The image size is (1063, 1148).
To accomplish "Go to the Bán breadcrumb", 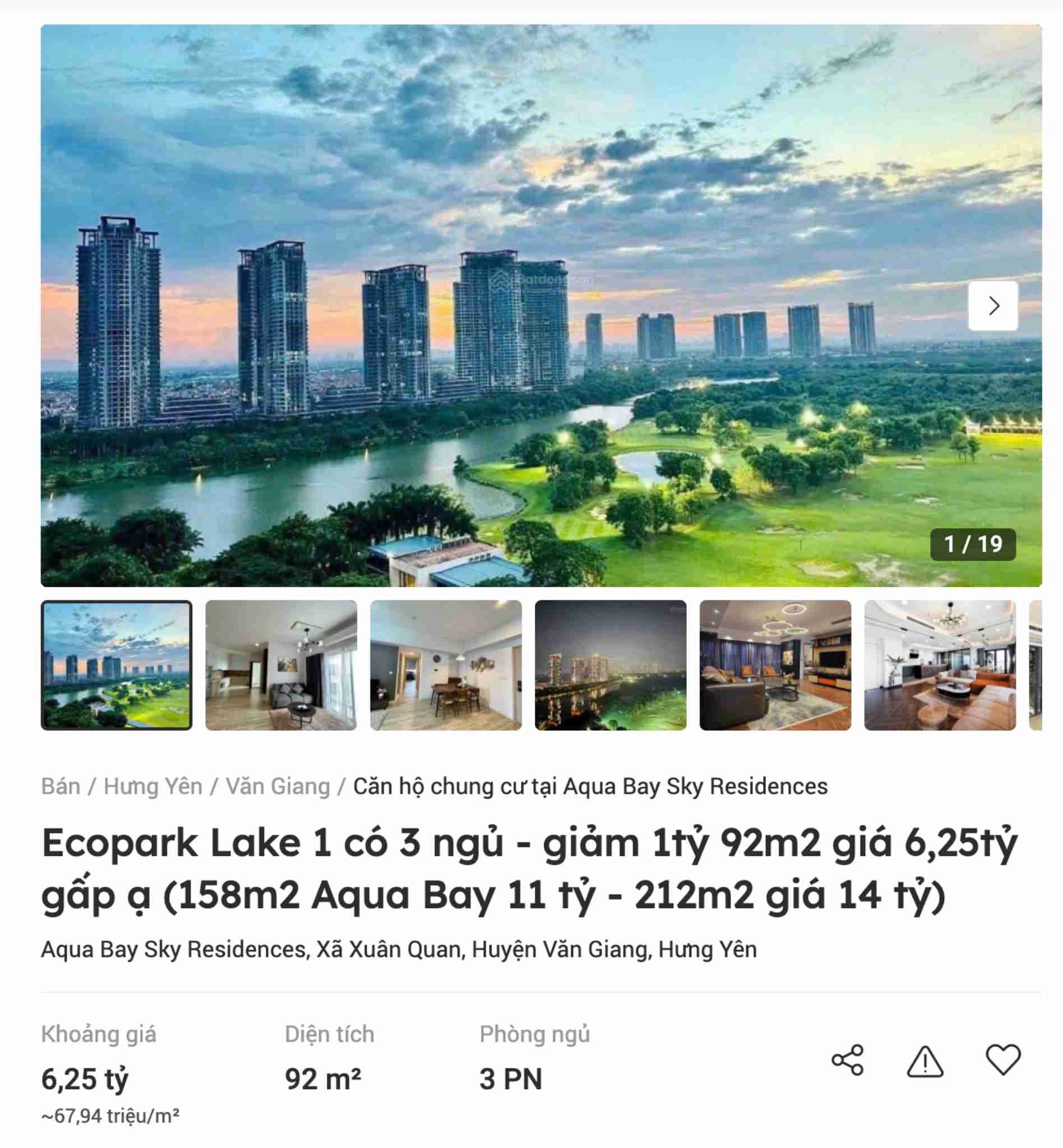I will coord(61,786).
